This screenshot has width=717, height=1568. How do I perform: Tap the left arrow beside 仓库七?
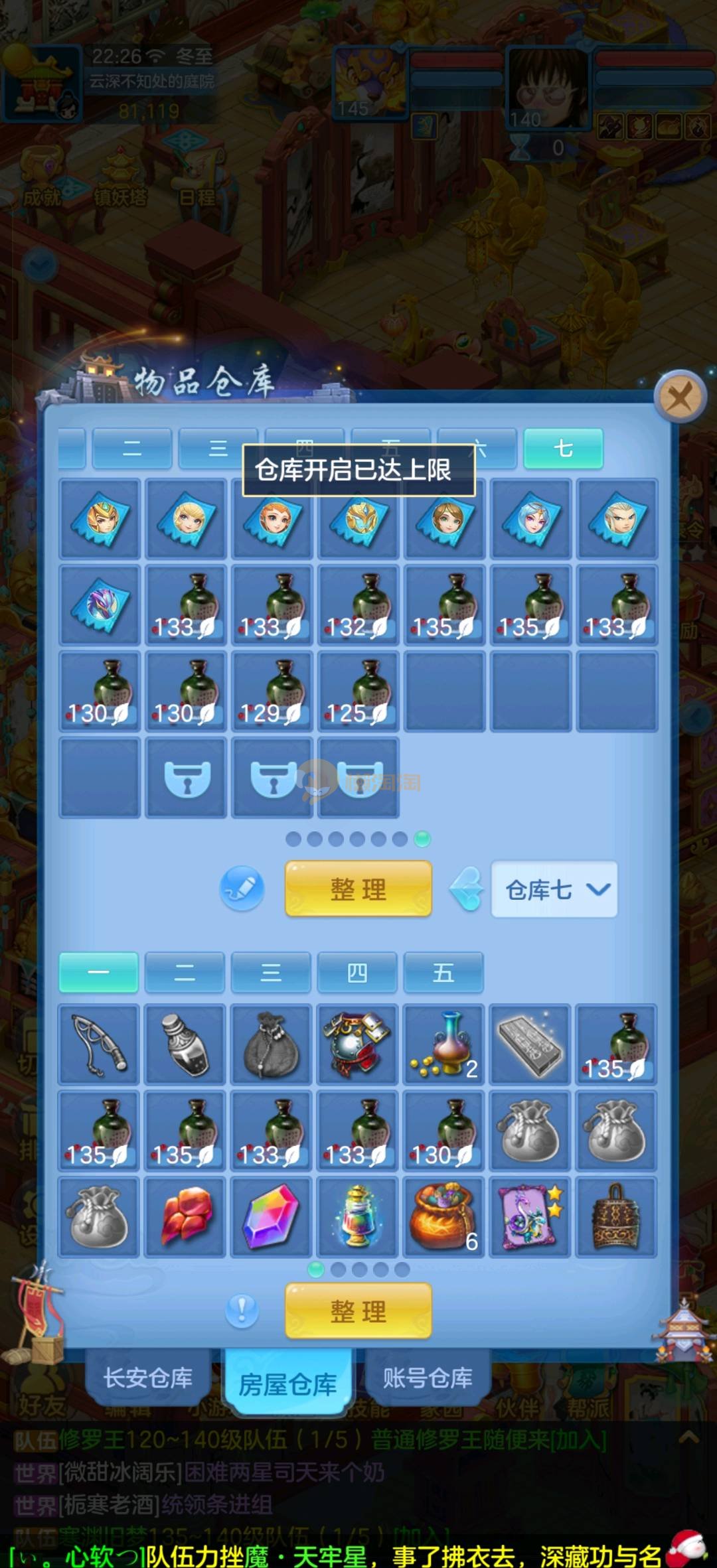coord(466,889)
